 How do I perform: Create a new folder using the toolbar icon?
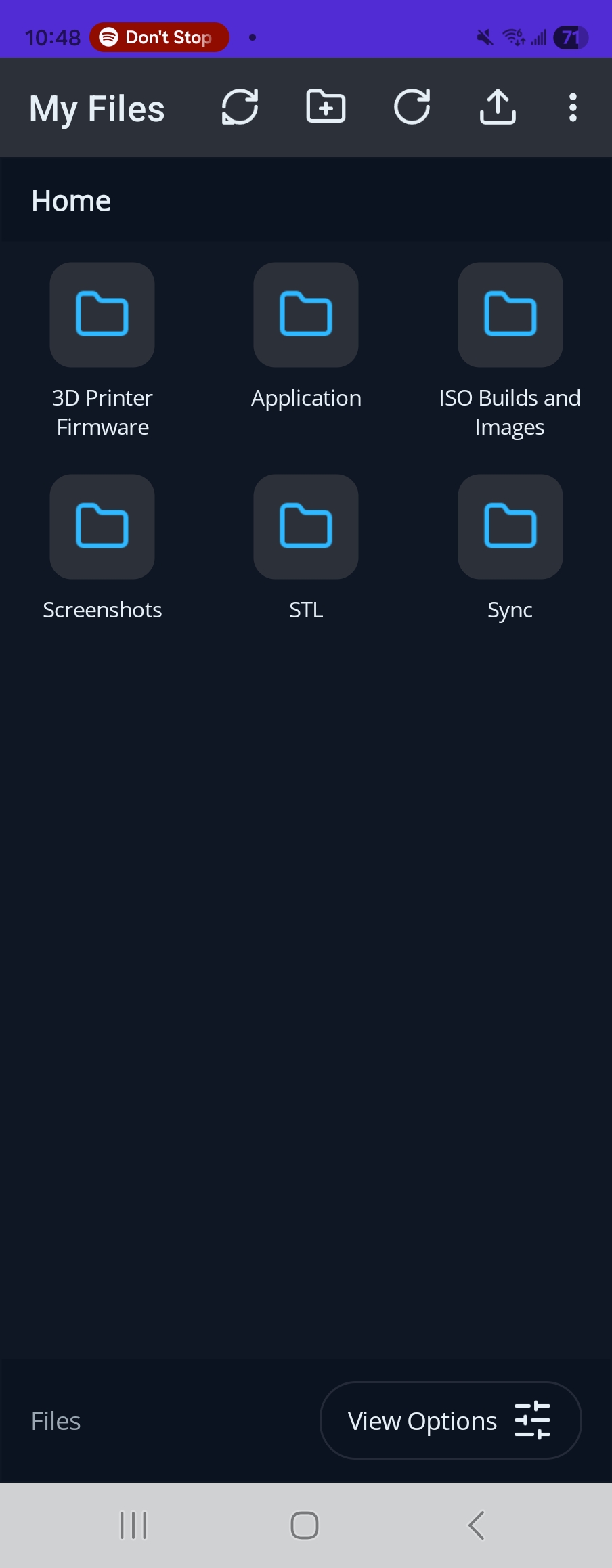tap(326, 107)
